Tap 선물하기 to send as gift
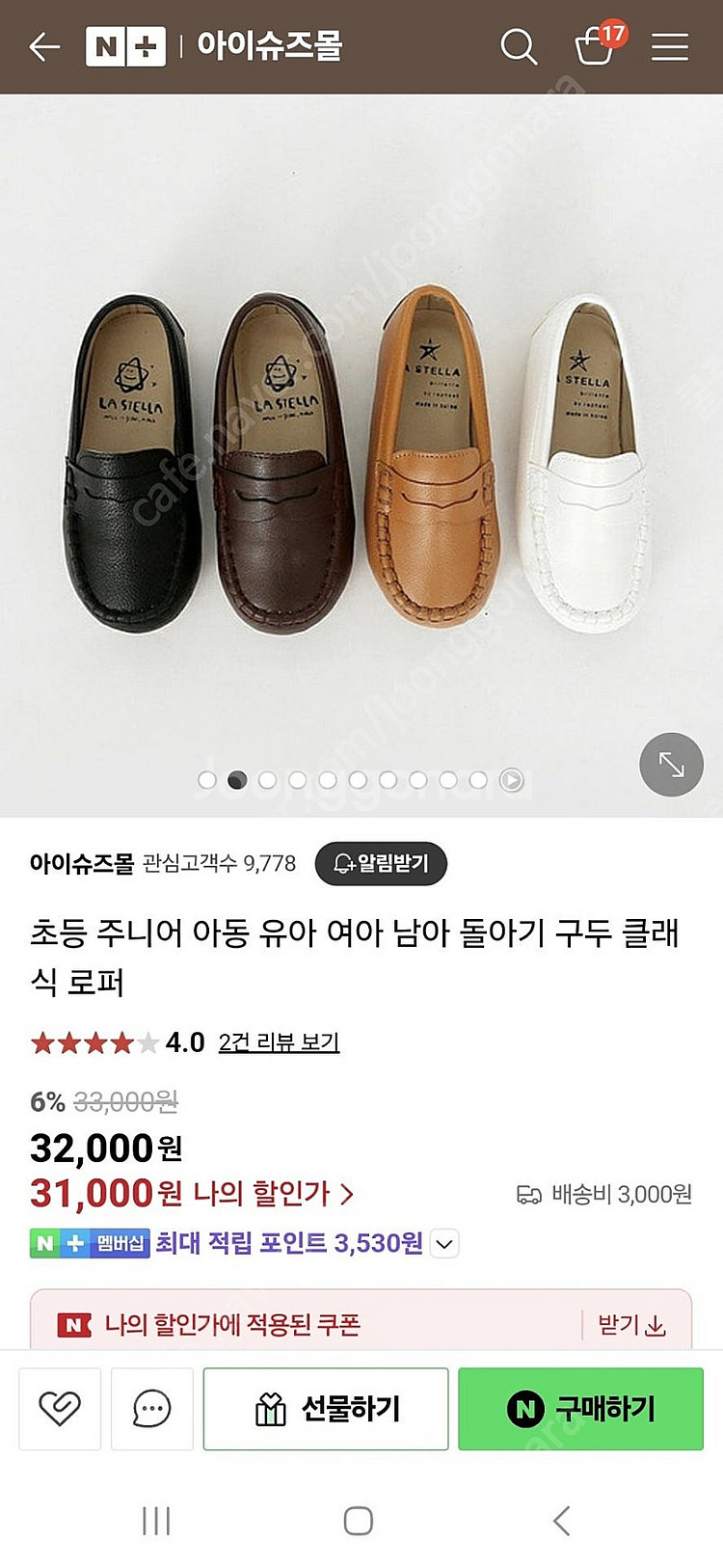The image size is (723, 1568). (x=326, y=1409)
